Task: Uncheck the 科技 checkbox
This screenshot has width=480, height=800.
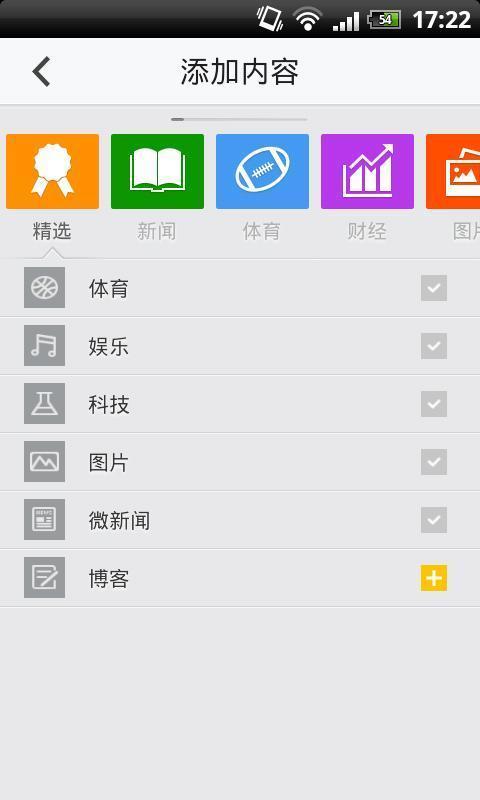Action: [434, 404]
